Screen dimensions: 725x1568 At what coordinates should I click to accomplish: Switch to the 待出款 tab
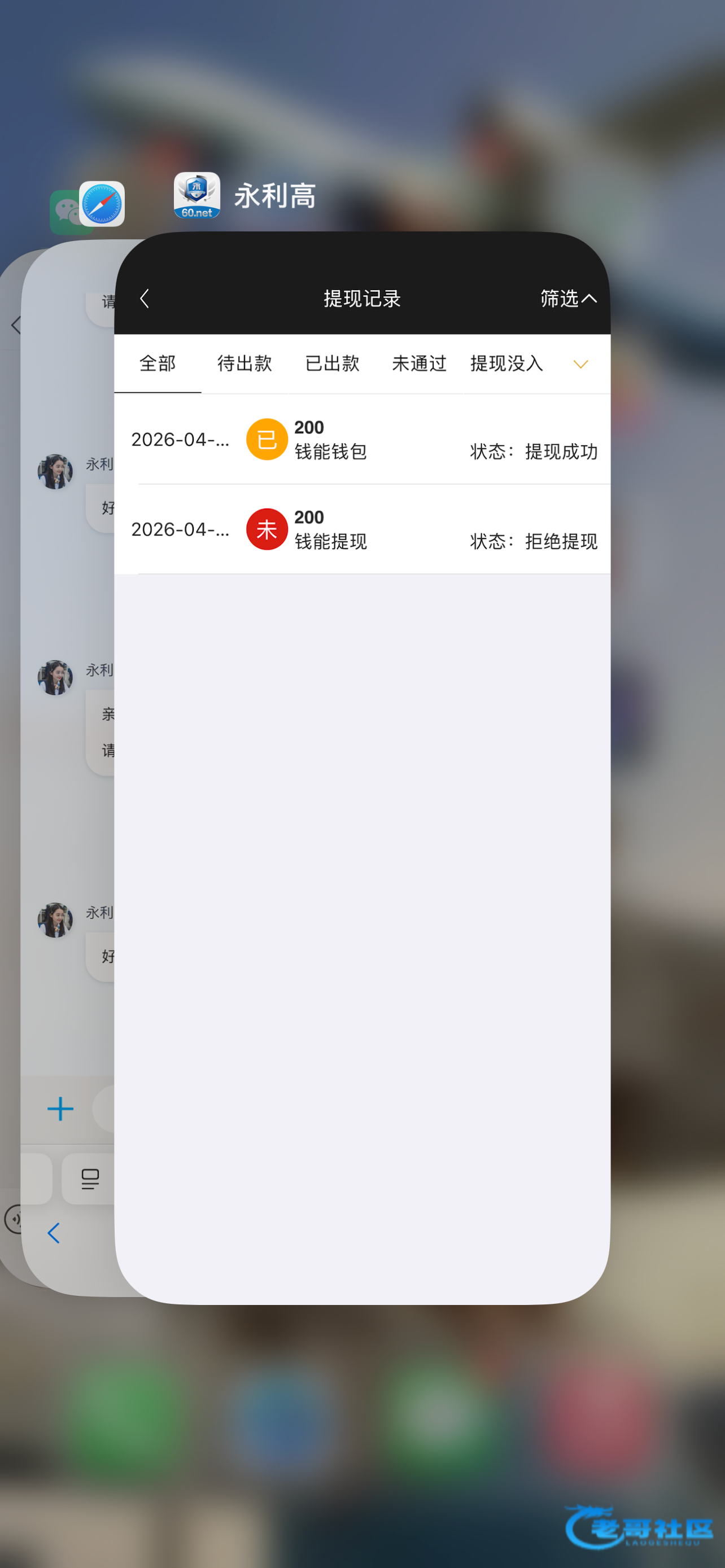click(244, 363)
